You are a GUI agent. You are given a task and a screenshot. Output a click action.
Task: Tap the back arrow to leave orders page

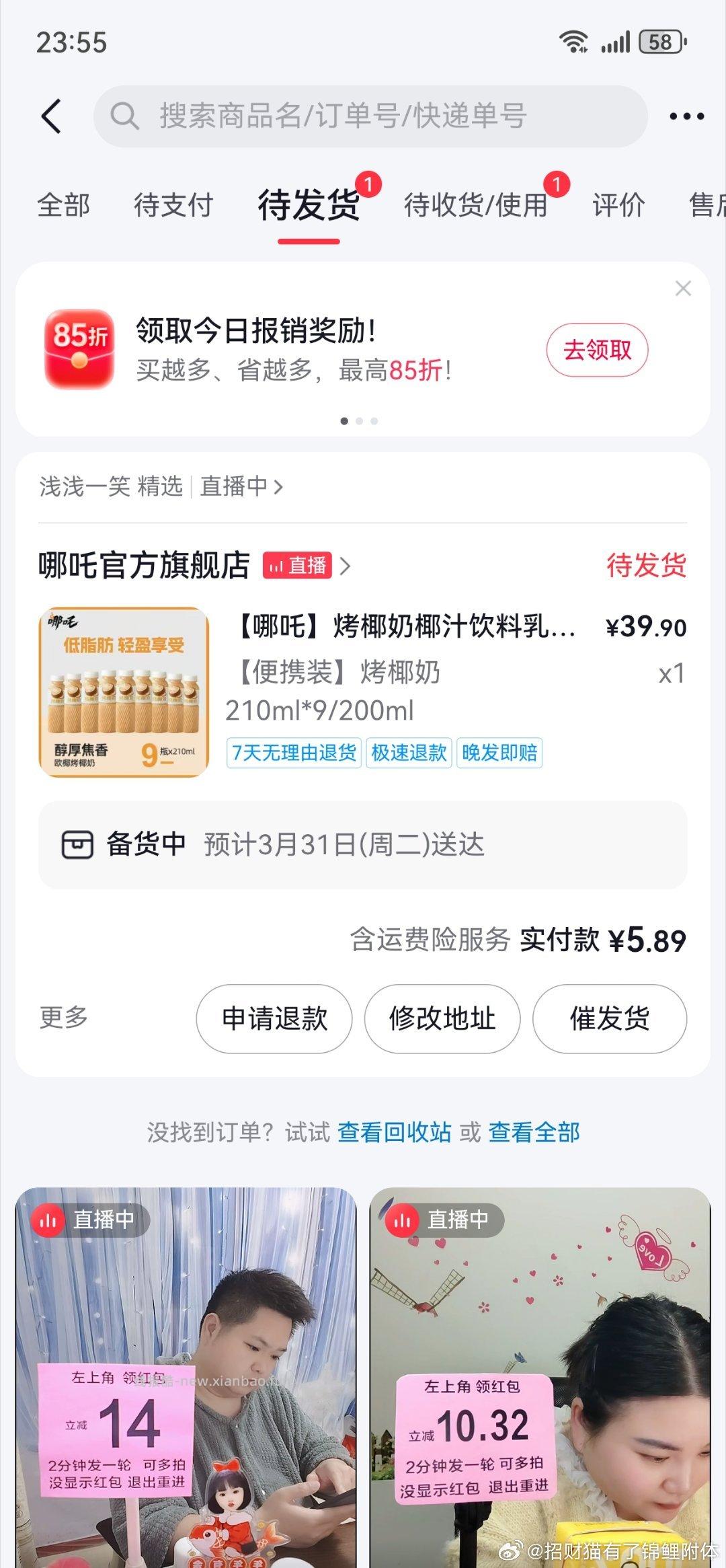[50, 114]
